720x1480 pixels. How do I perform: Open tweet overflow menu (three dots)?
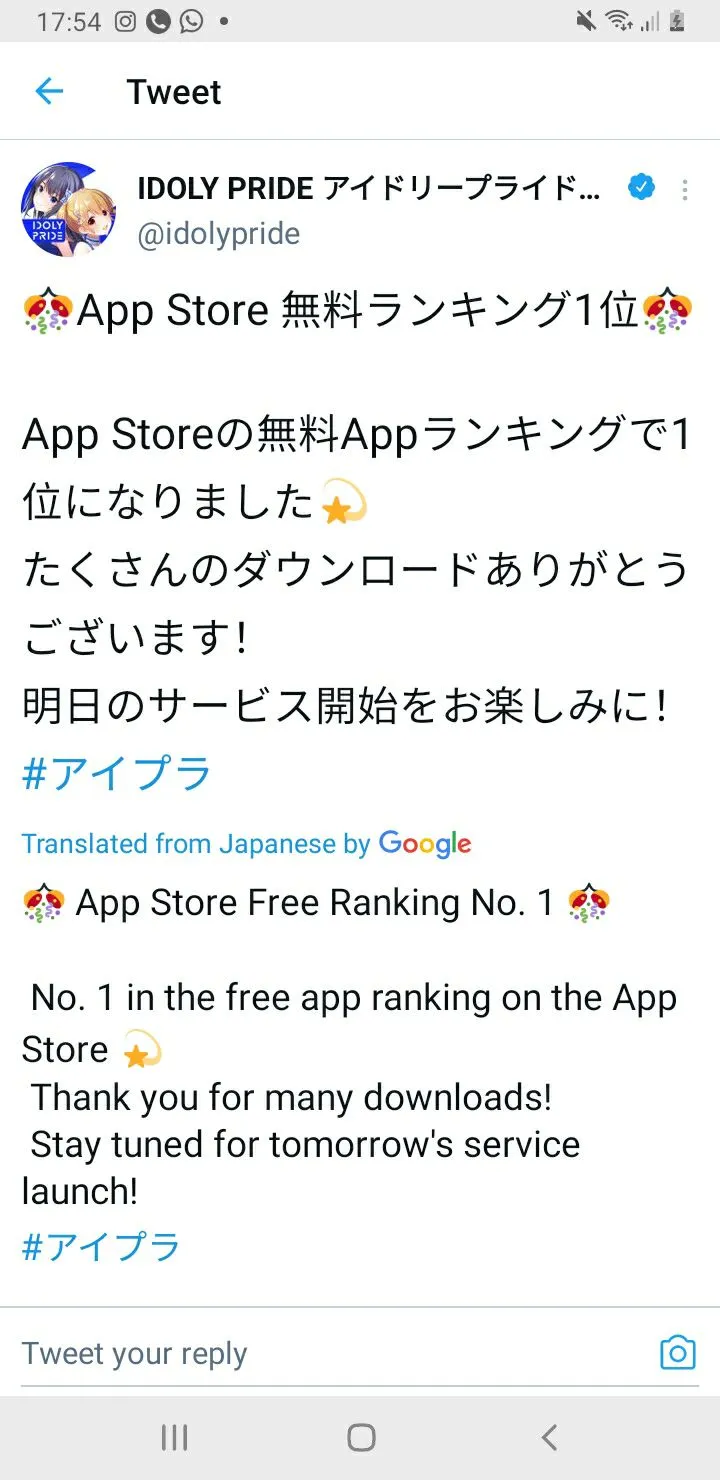(x=685, y=189)
